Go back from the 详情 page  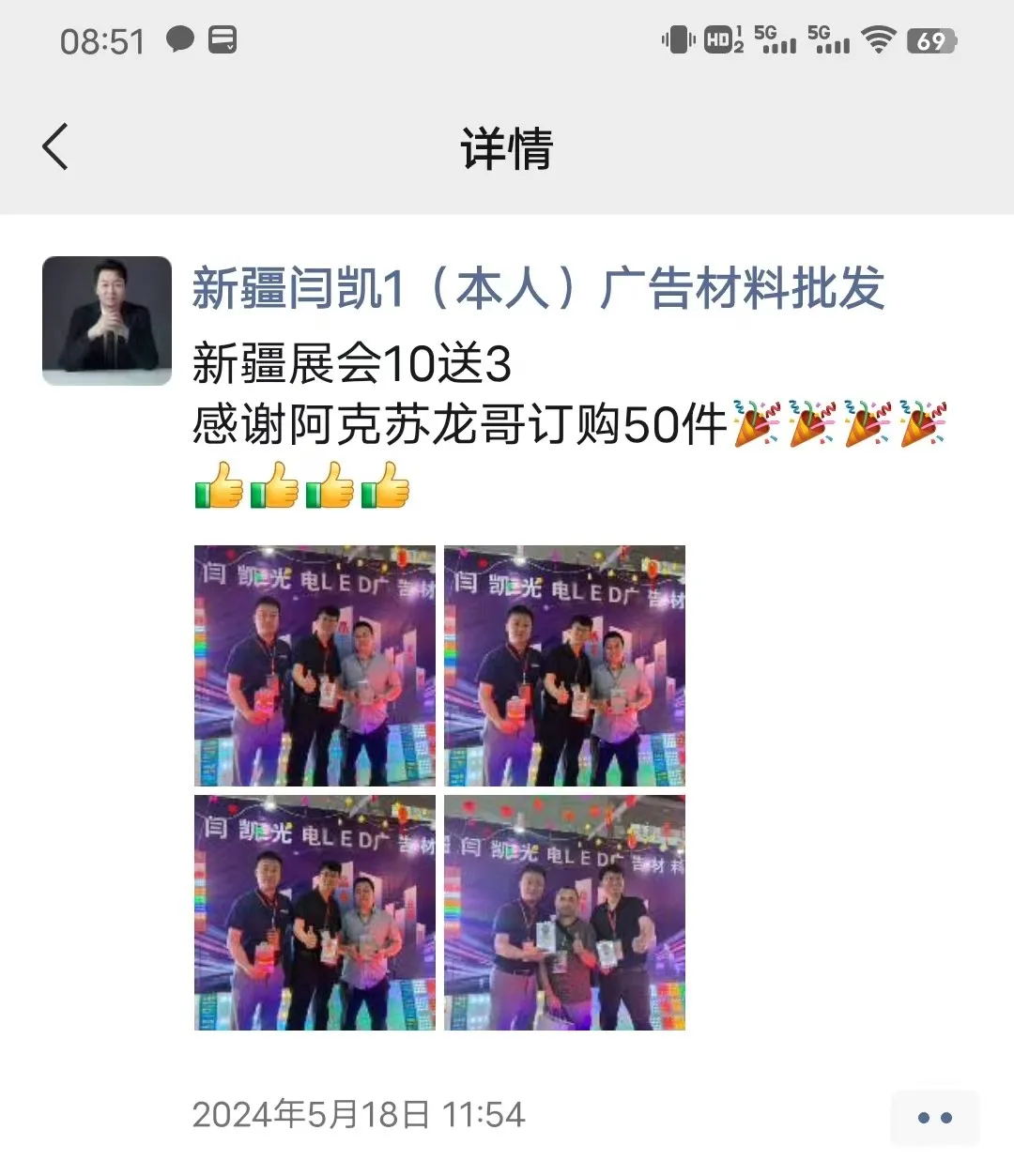[x=55, y=147]
